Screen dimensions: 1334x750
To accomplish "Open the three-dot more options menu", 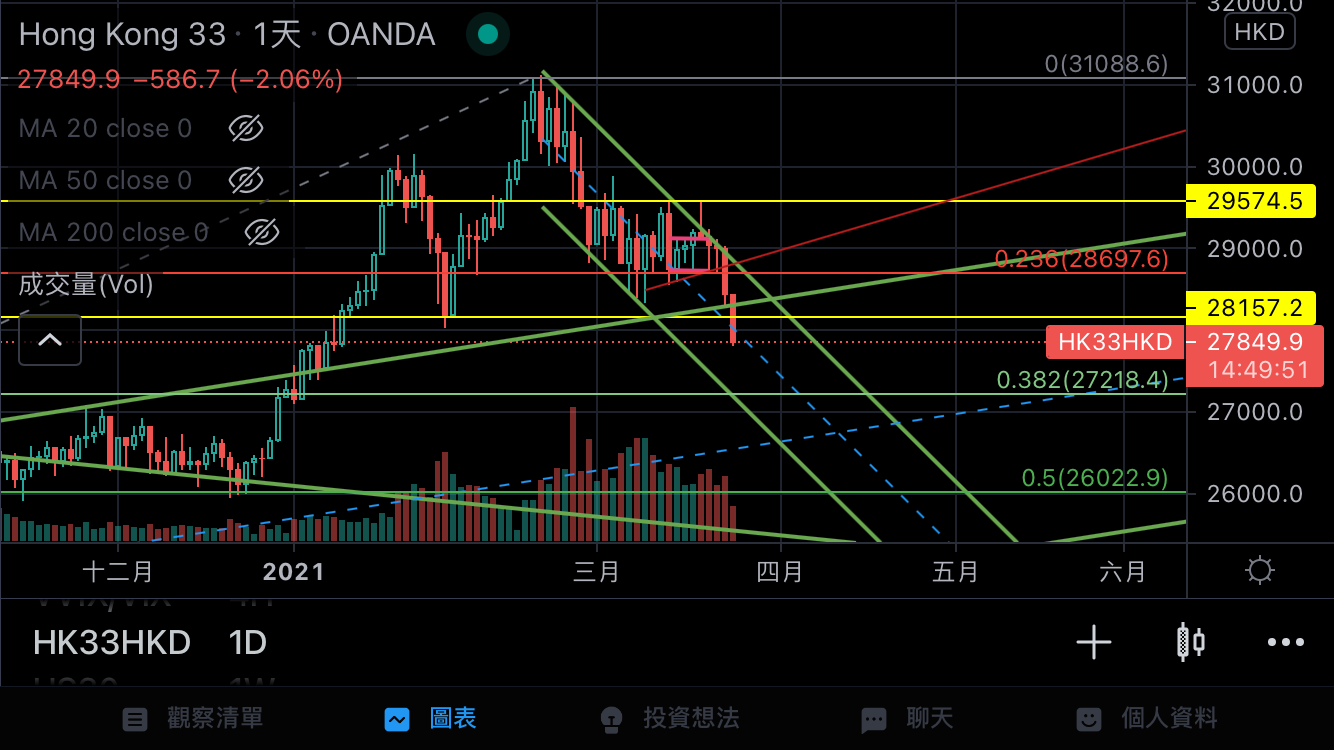I will [1285, 642].
